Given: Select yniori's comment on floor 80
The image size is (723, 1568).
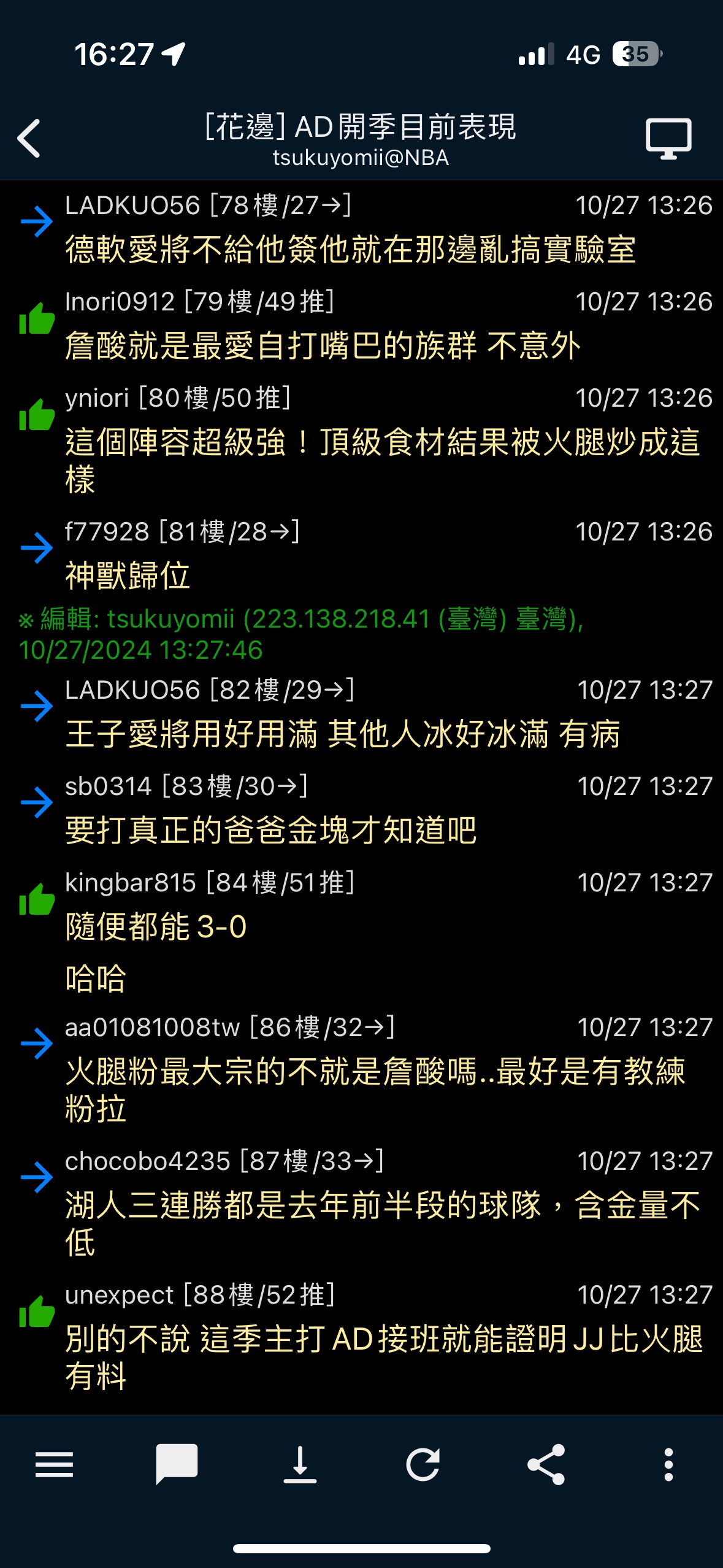Looking at the screenshot, I should 362,440.
